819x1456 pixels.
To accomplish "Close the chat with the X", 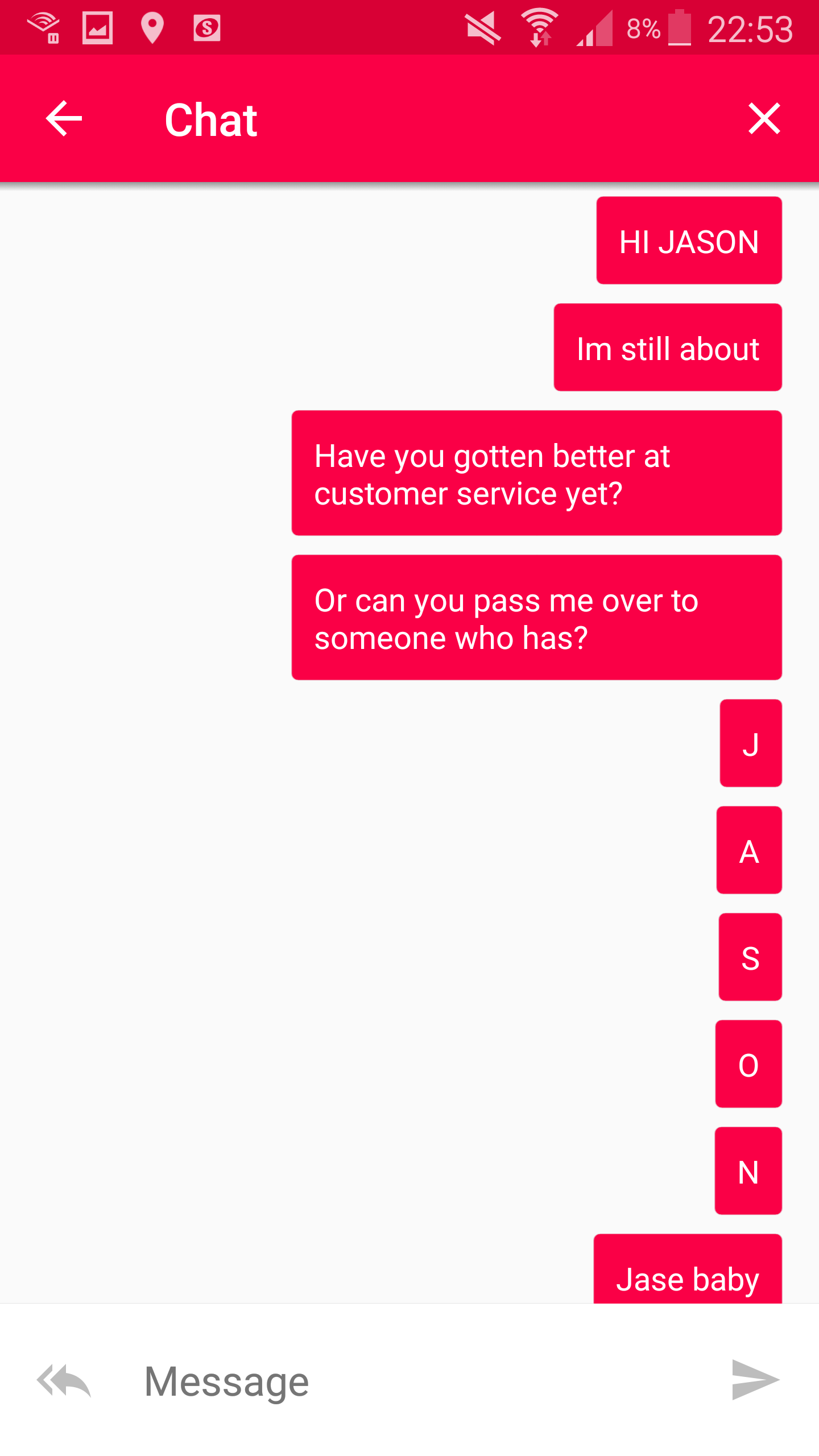I will click(x=764, y=118).
